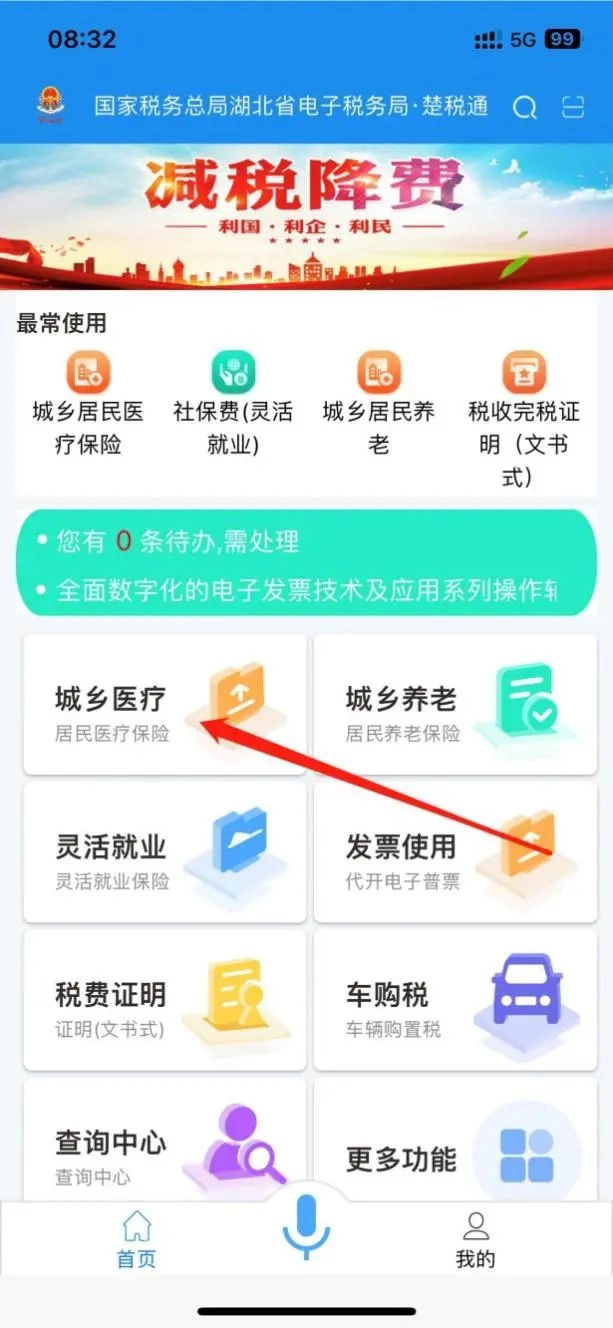Select the 灵活就业 card

coord(165,852)
